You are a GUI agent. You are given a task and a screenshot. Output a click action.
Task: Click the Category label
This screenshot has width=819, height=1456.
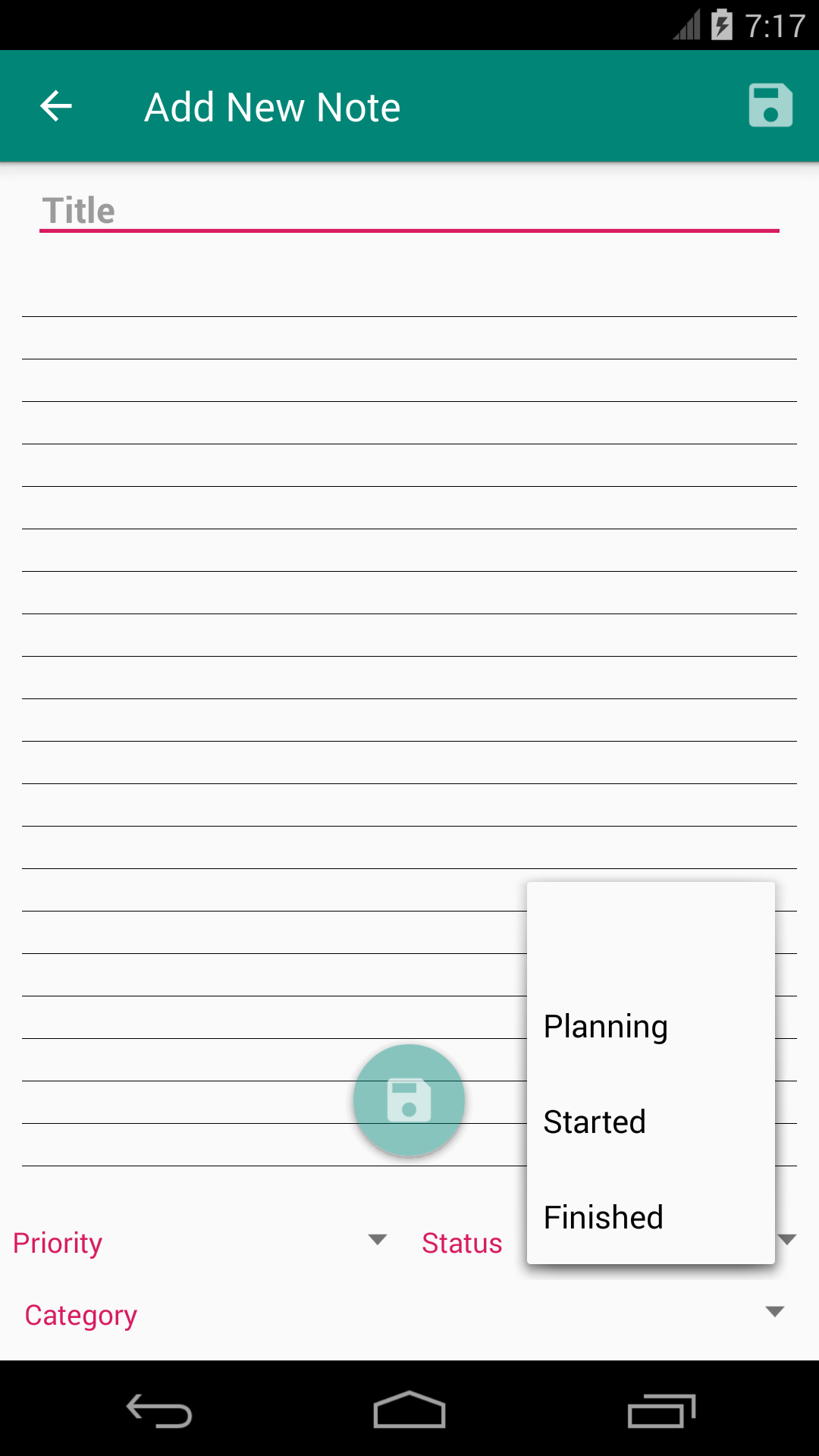80,1315
